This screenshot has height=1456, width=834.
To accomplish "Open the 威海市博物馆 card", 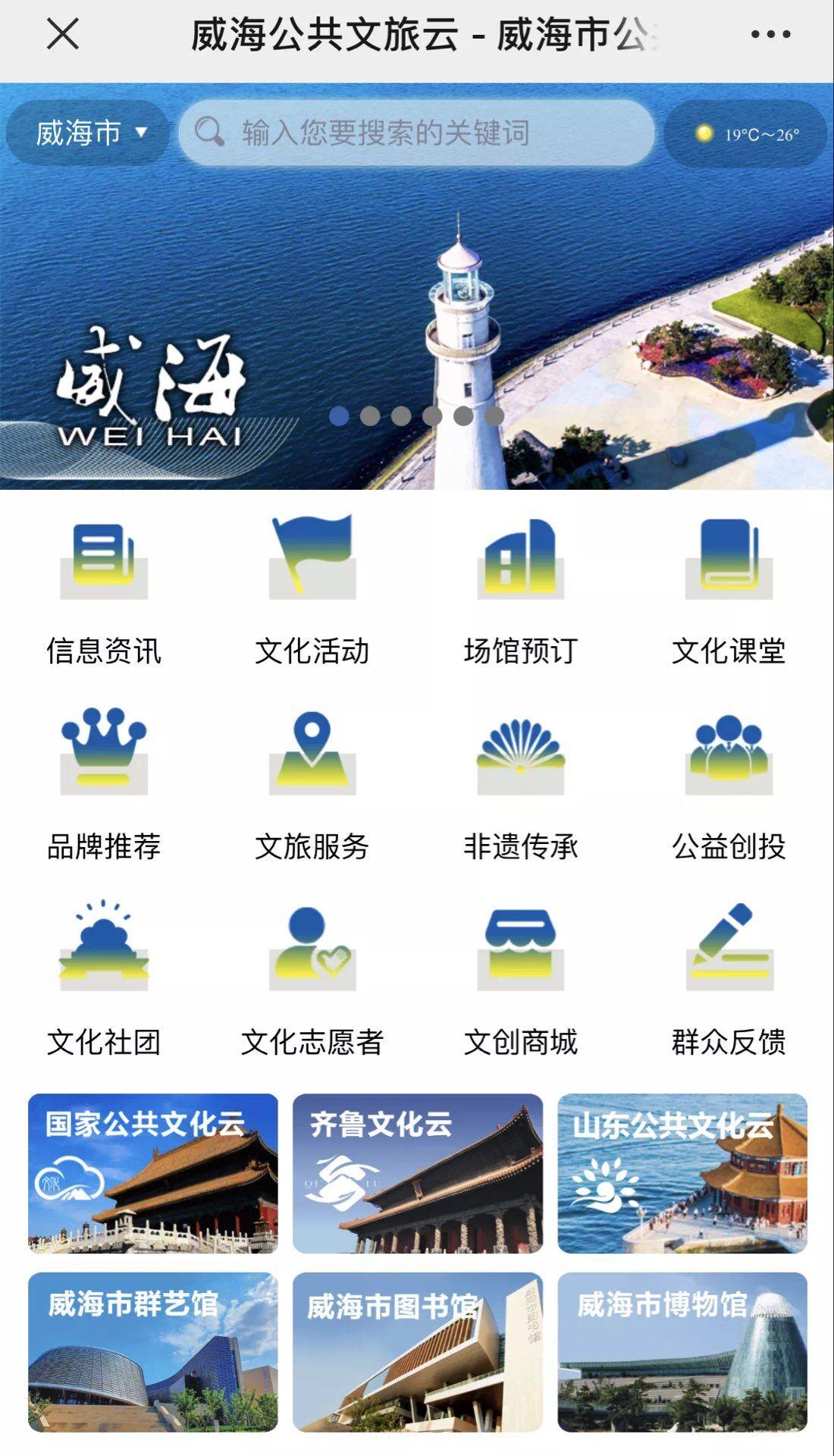I will coord(682,1352).
